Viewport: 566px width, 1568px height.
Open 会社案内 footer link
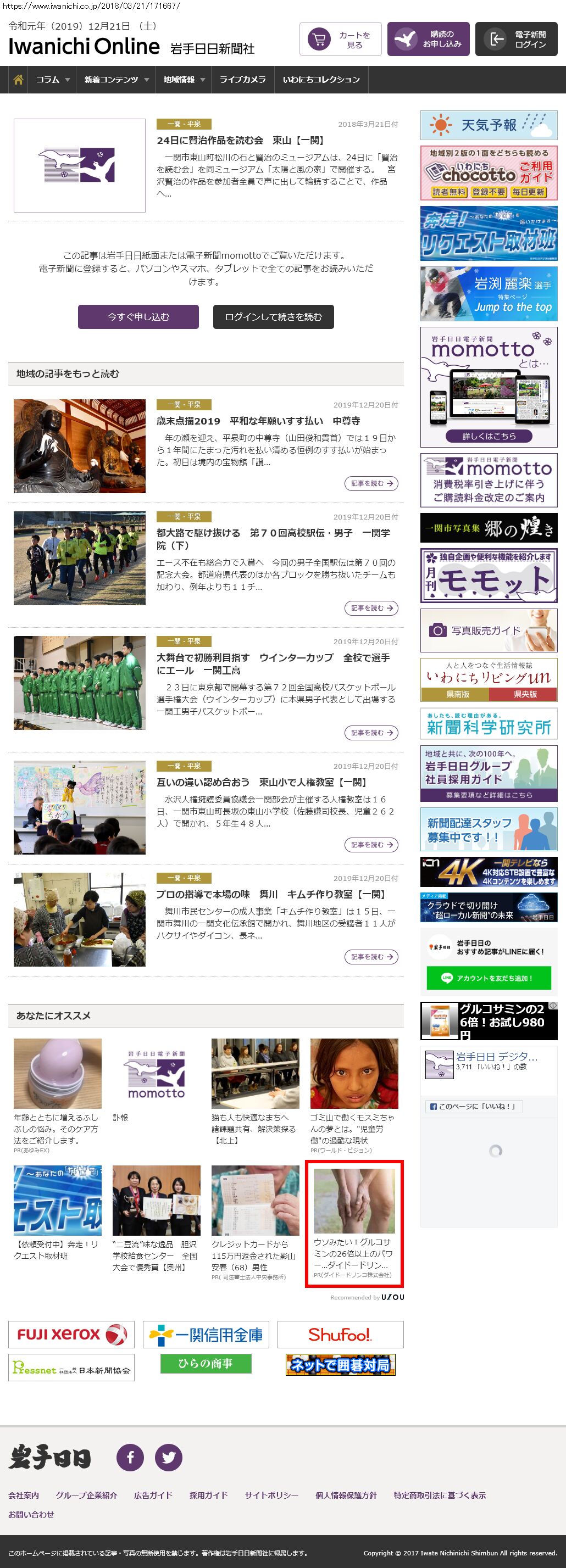pos(23,1495)
